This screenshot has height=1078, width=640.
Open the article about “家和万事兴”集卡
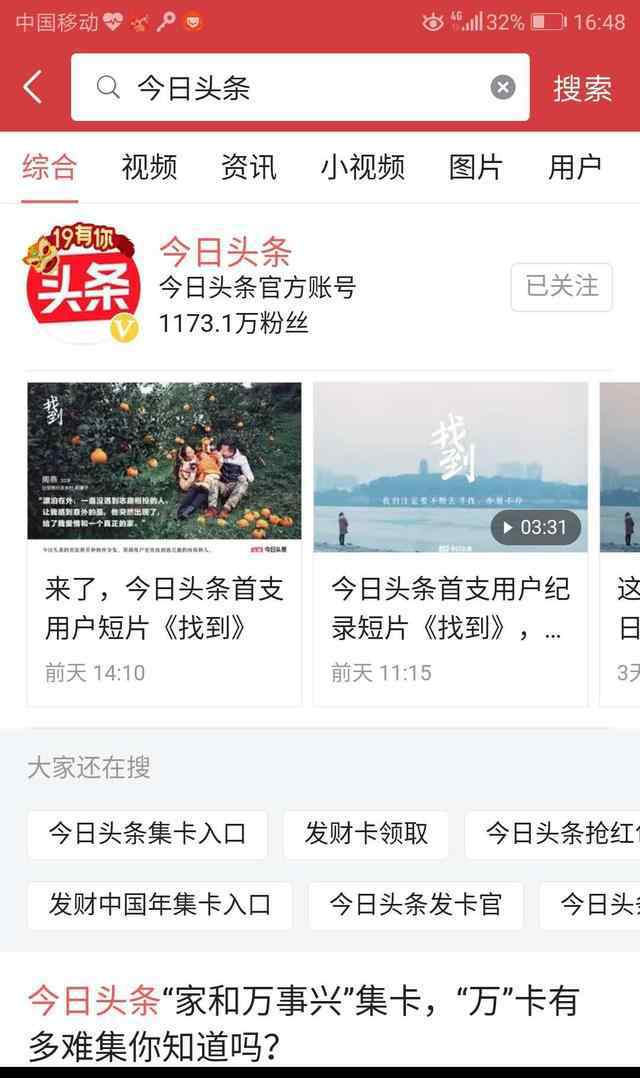304,1023
